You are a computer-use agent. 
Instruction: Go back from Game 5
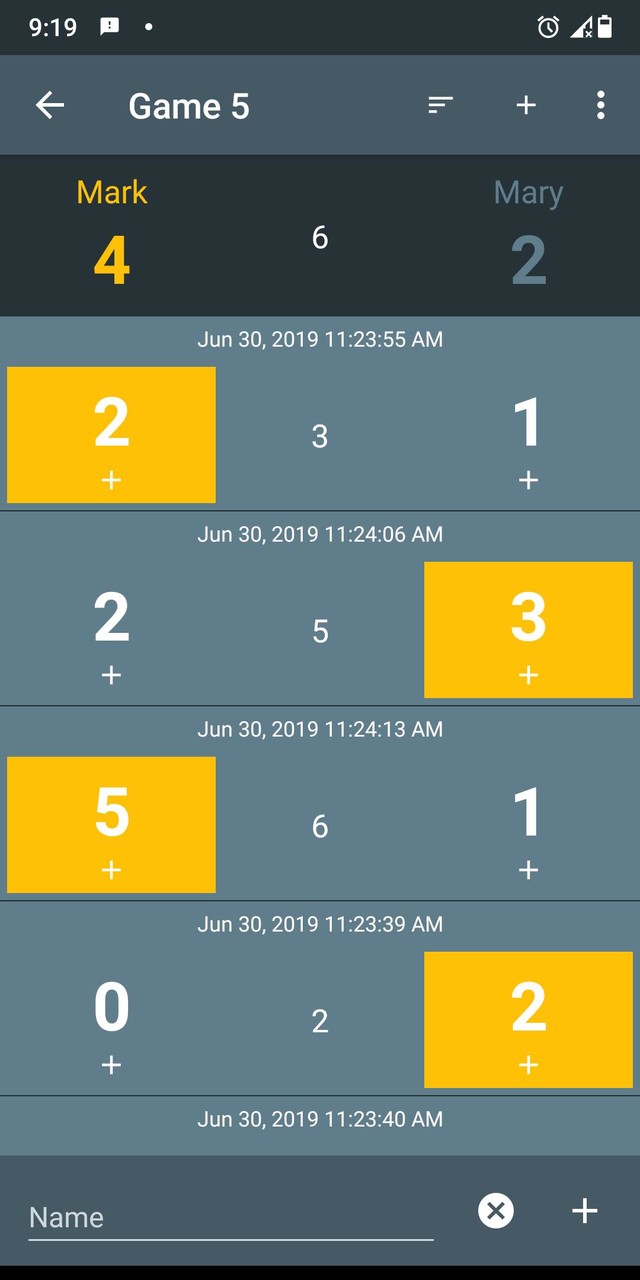click(x=50, y=105)
